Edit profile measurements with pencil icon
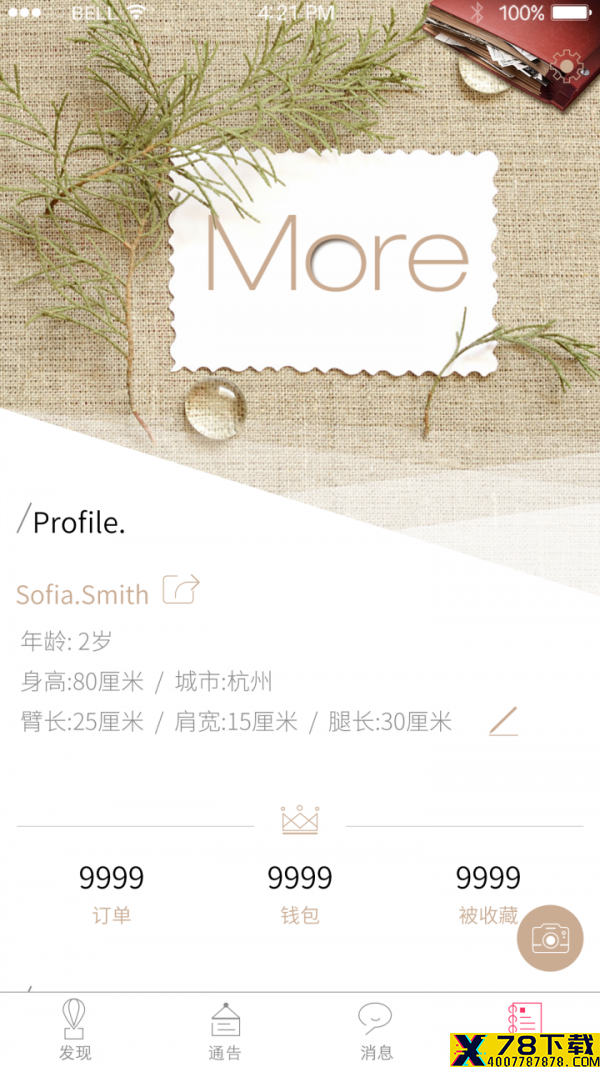Viewport: 600px width, 1067px height. (504, 721)
